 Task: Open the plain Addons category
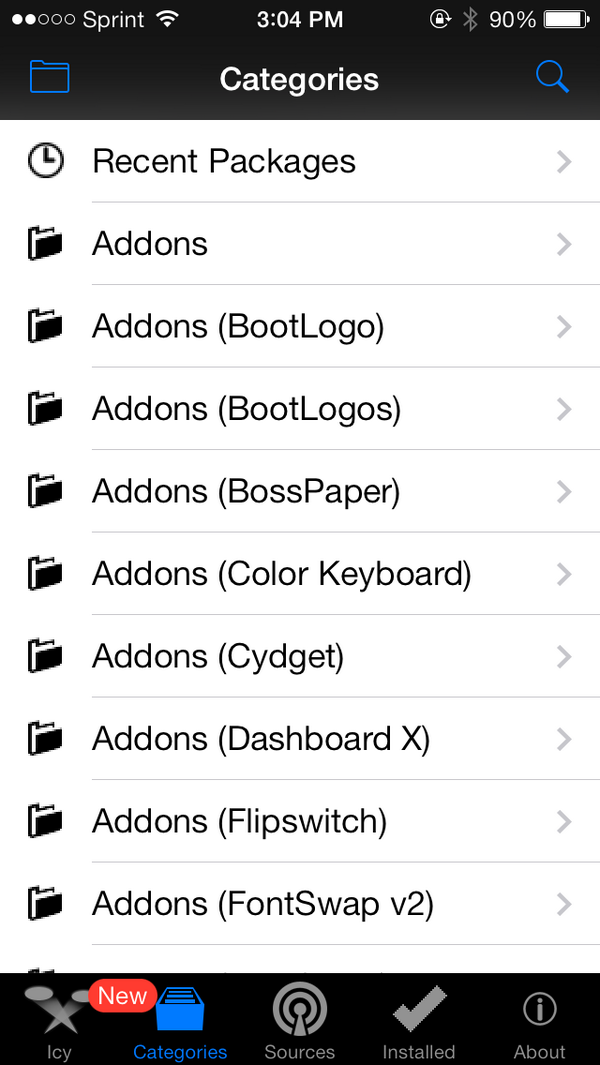point(300,244)
